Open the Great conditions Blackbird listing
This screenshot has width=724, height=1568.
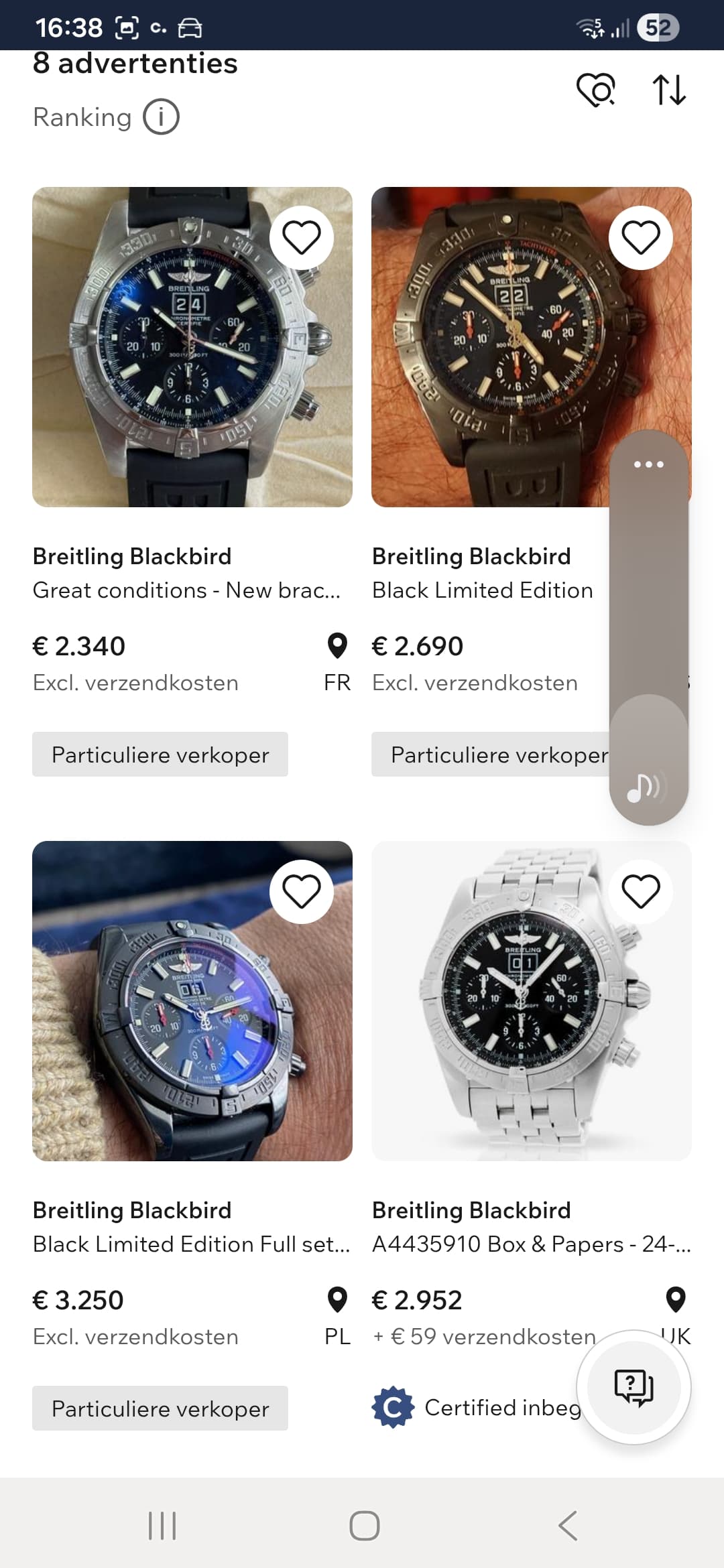tap(192, 347)
